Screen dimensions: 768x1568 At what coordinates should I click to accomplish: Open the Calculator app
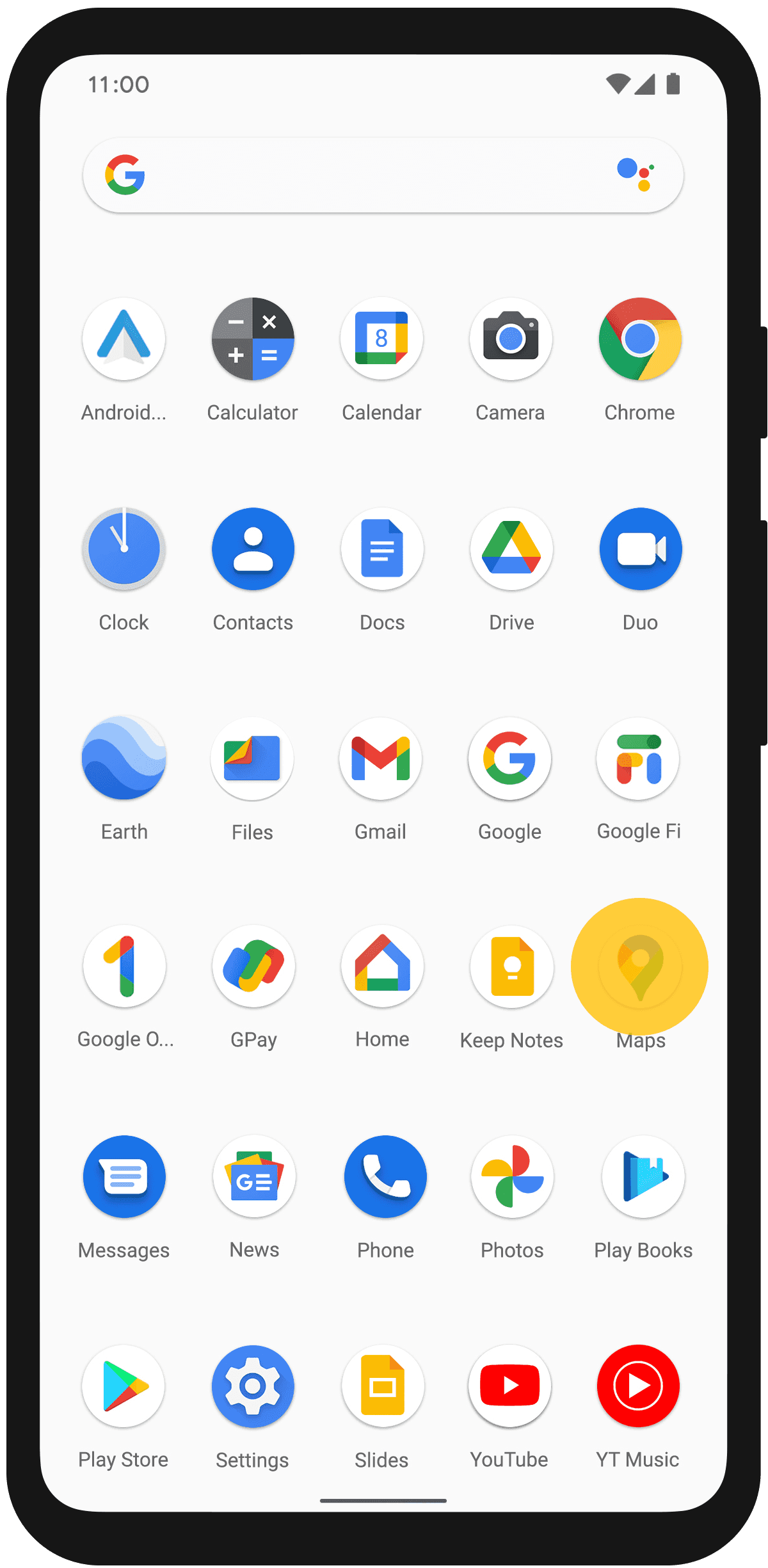coord(253,339)
